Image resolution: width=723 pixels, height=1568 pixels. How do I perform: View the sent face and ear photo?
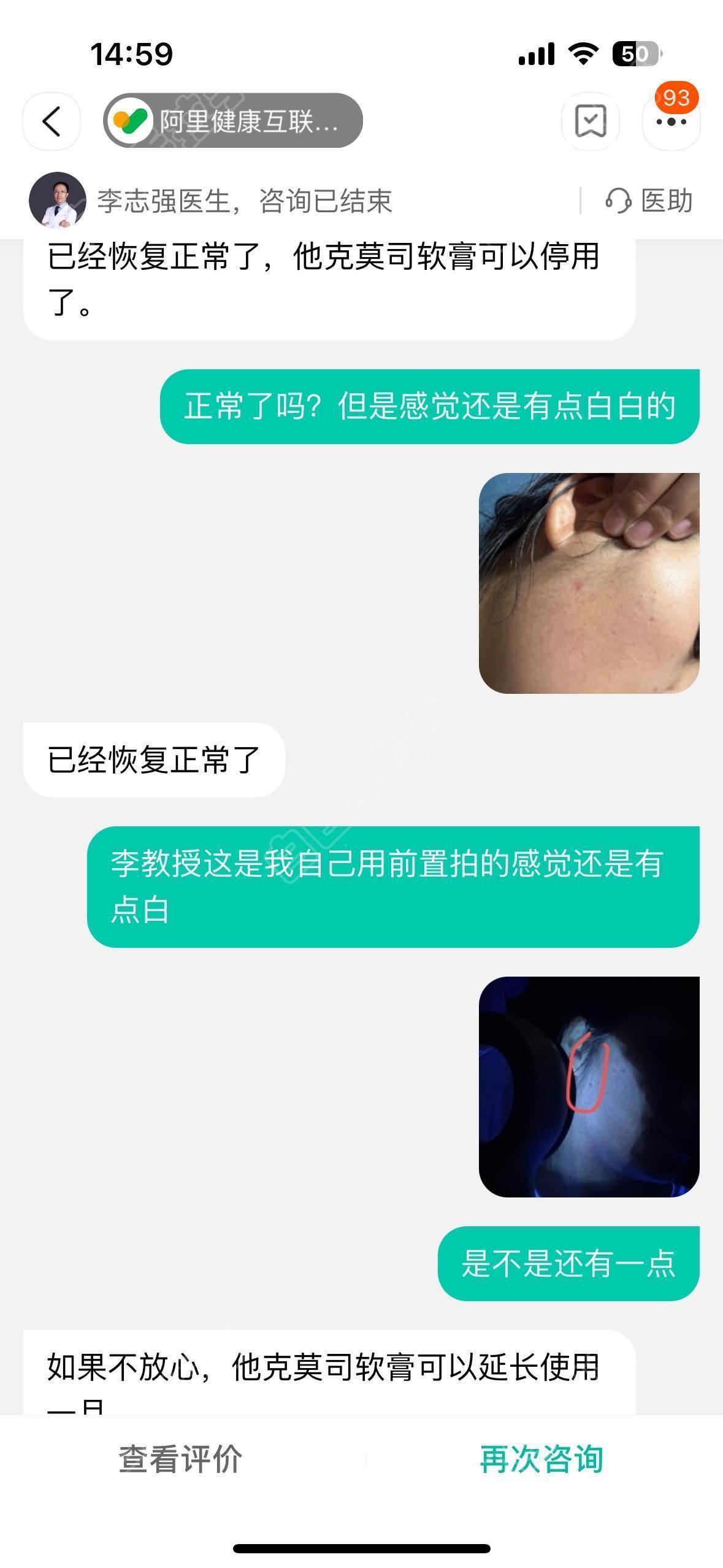coord(589,583)
